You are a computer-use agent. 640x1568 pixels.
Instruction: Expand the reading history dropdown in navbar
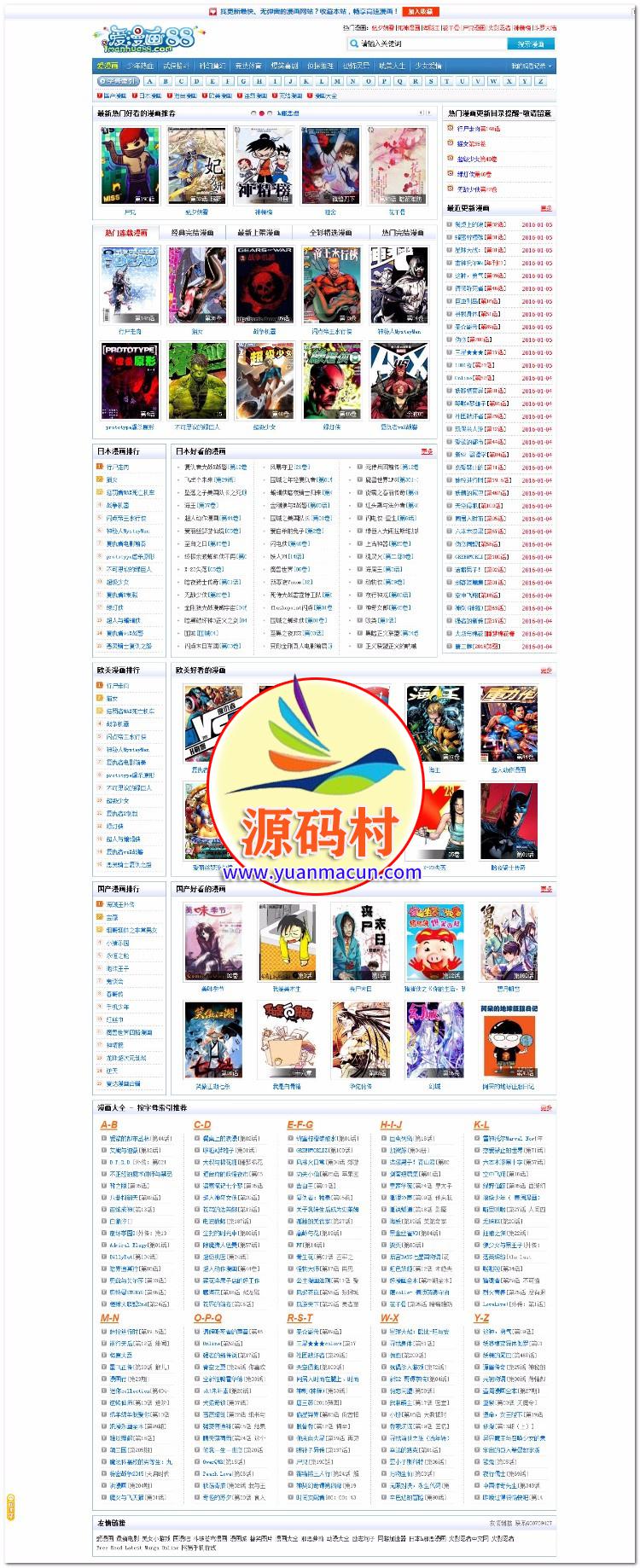tap(532, 66)
